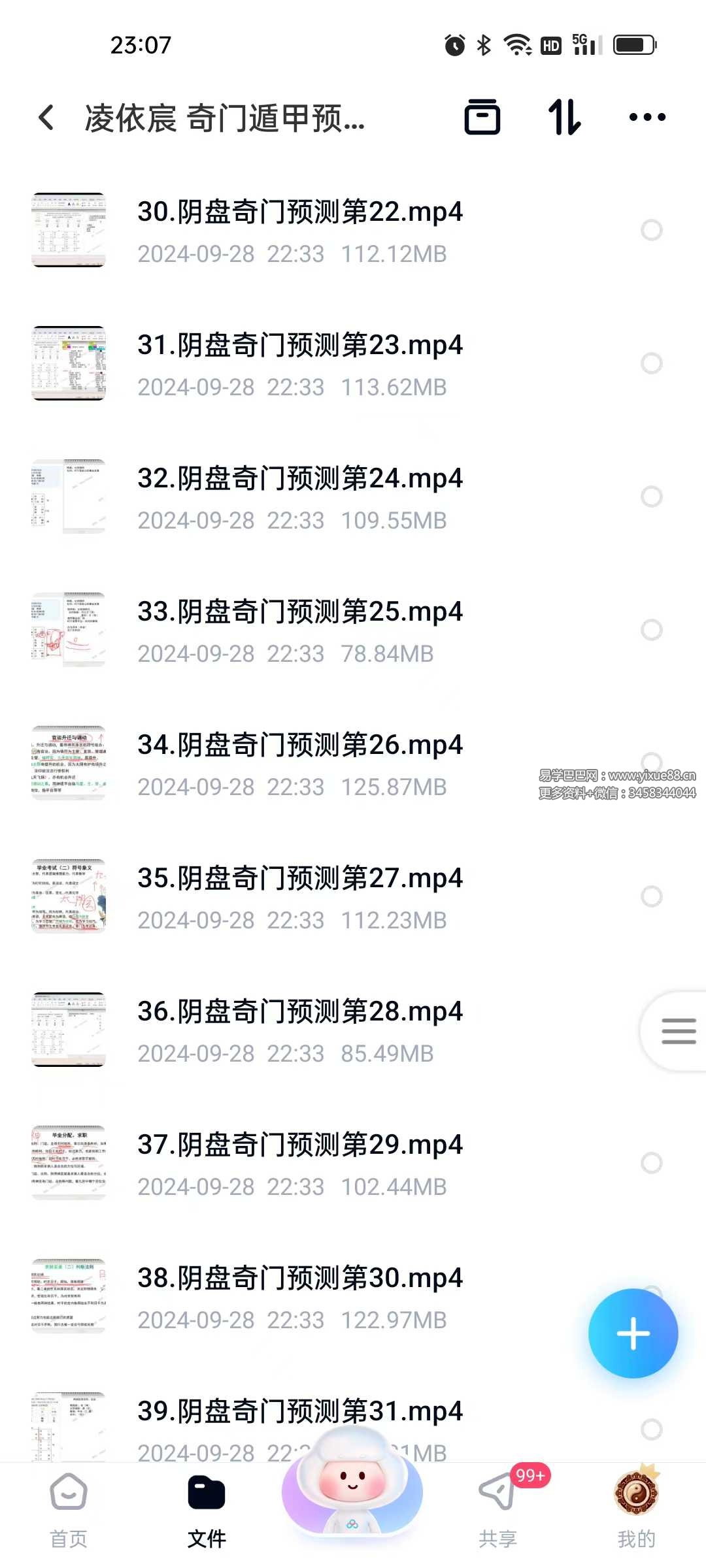Tap the blue floating plus icon
This screenshot has height=1568, width=706.
coord(633,1334)
